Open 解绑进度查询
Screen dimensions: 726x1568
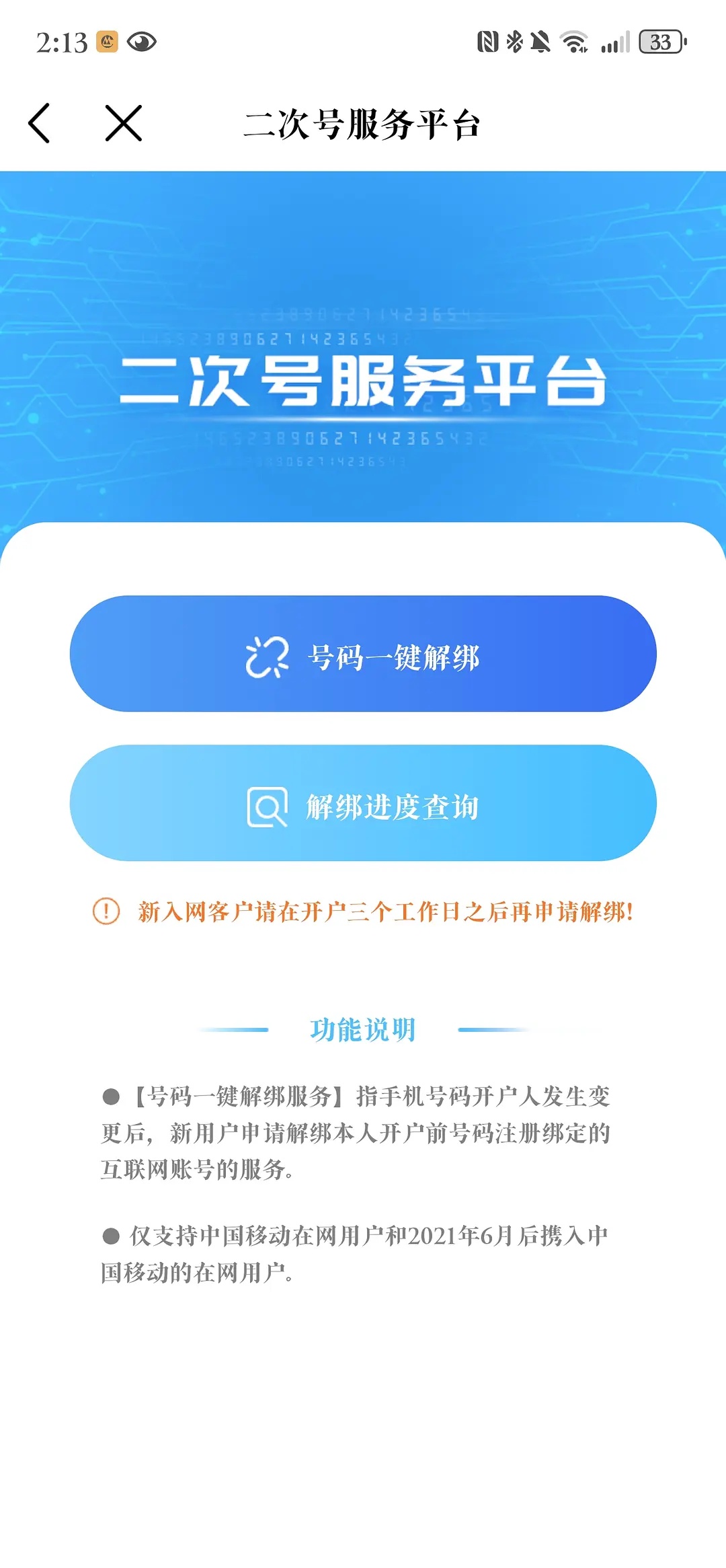click(x=363, y=803)
